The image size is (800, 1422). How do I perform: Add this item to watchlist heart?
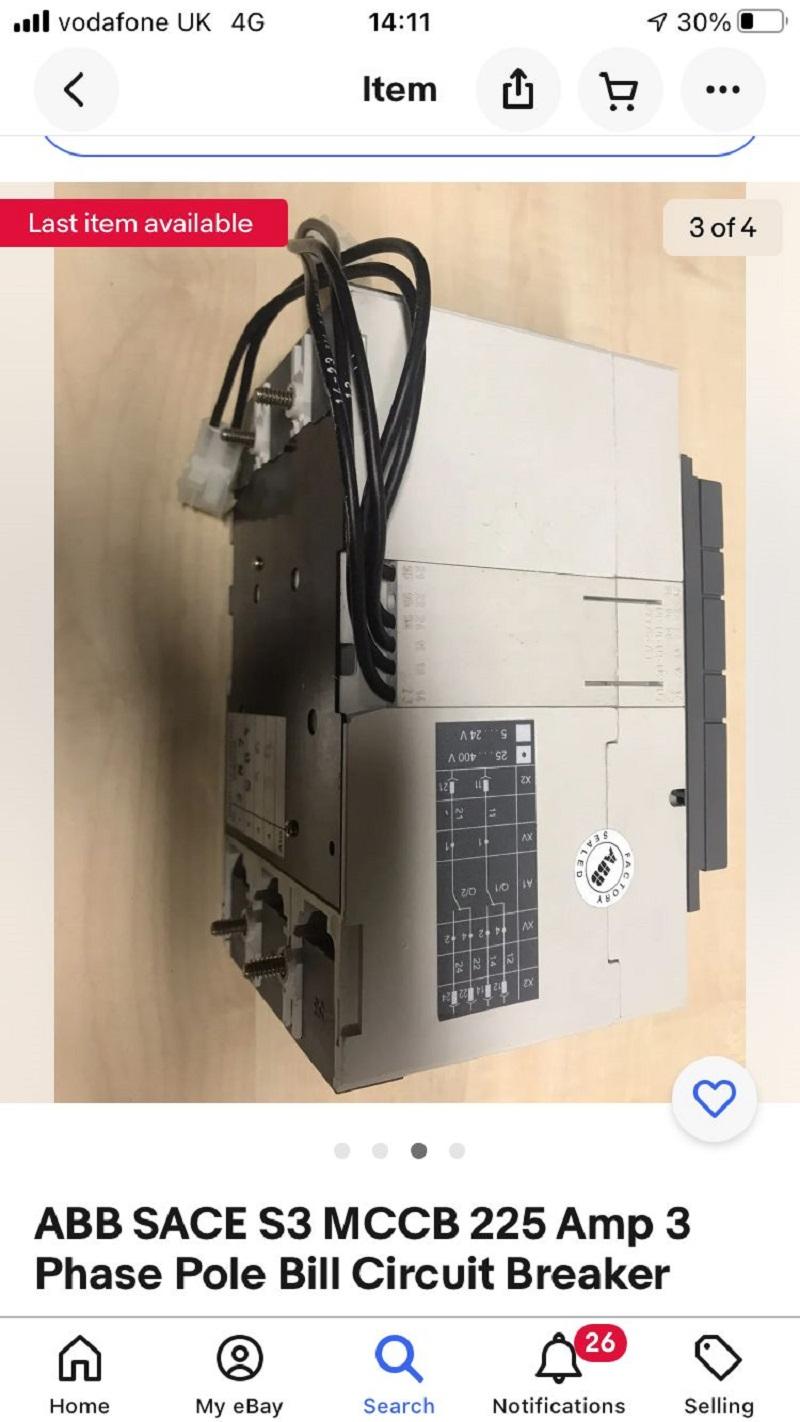tap(714, 1099)
